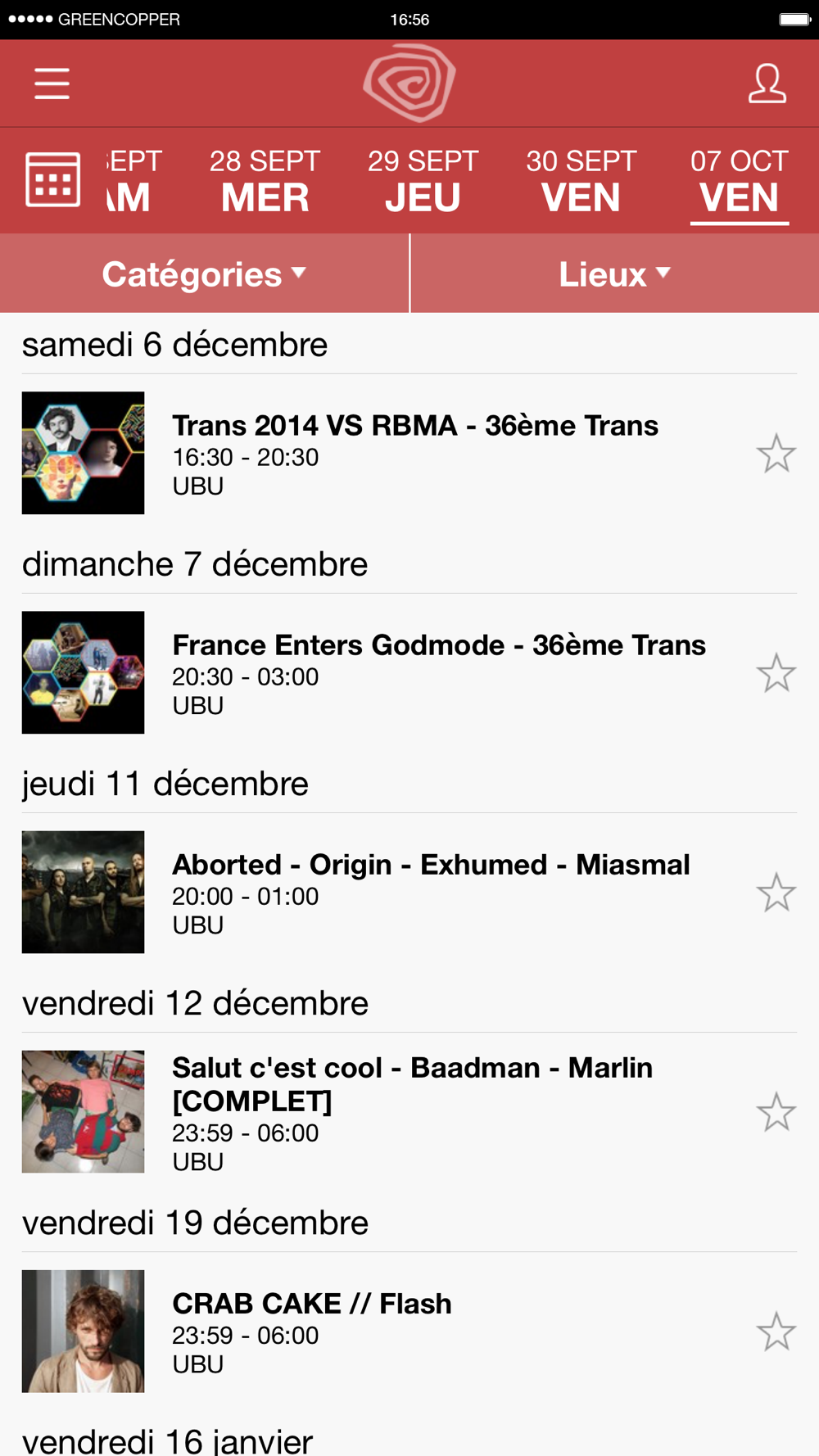Expand the Catégories filter
The image size is (819, 1456).
pyautogui.click(x=204, y=274)
